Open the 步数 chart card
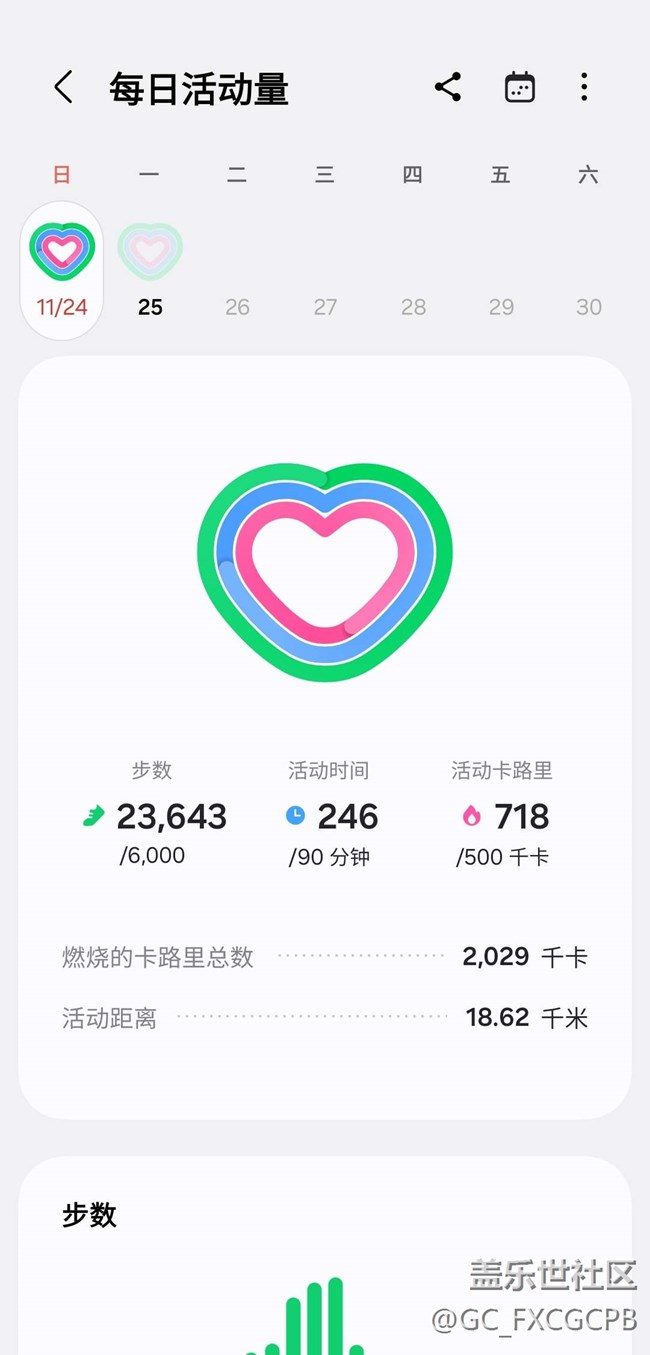Screen dimensions: 650x1355 pos(325,1256)
